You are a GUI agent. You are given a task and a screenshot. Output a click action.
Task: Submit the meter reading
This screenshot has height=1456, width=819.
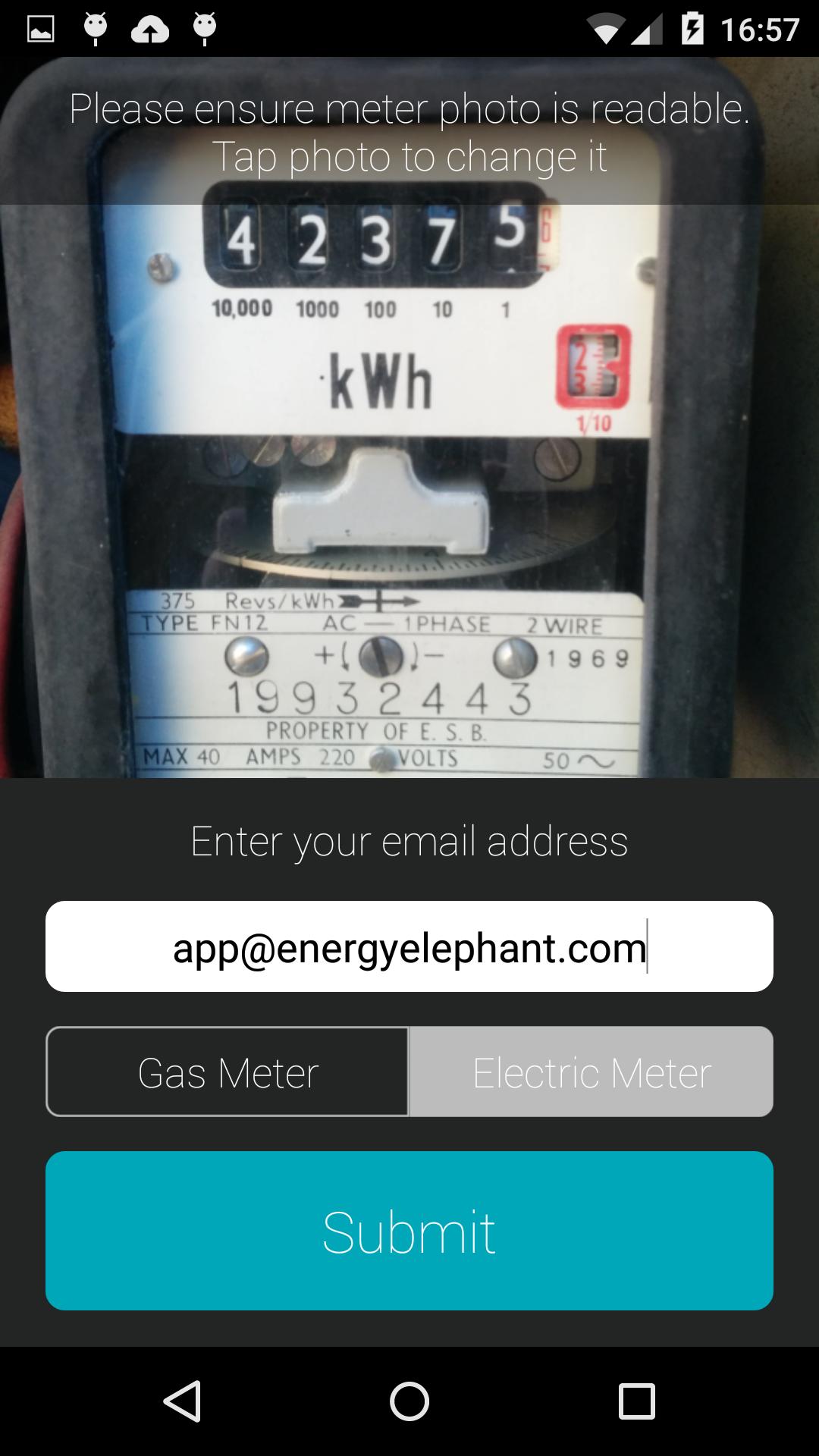[409, 1232]
